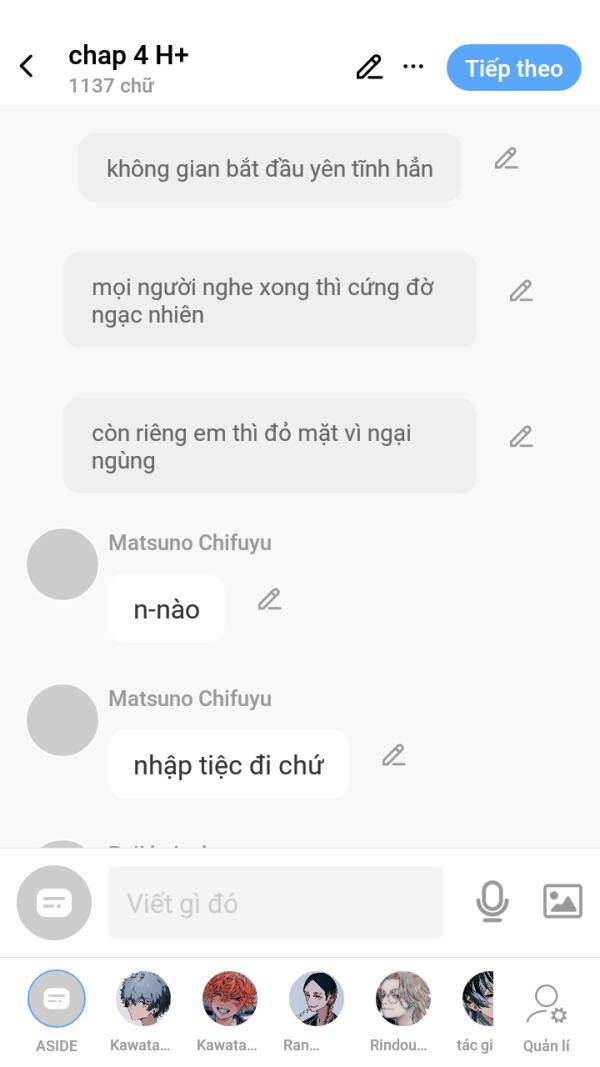The width and height of the screenshot is (600, 1067).
Task: Edit the "nhập tiệc đi chứ" message
Action: (393, 755)
